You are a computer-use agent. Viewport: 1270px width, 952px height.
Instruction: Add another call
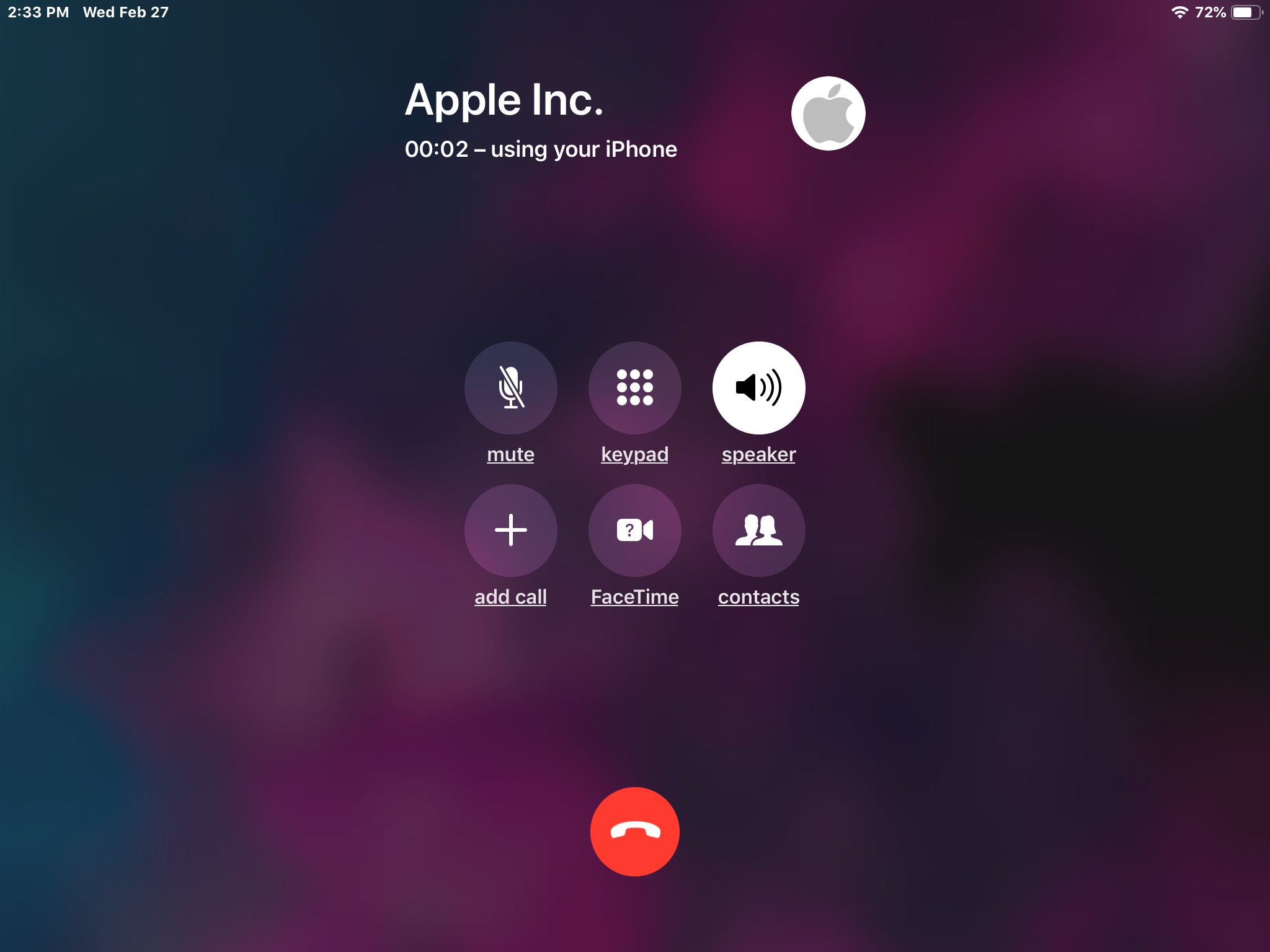click(510, 531)
